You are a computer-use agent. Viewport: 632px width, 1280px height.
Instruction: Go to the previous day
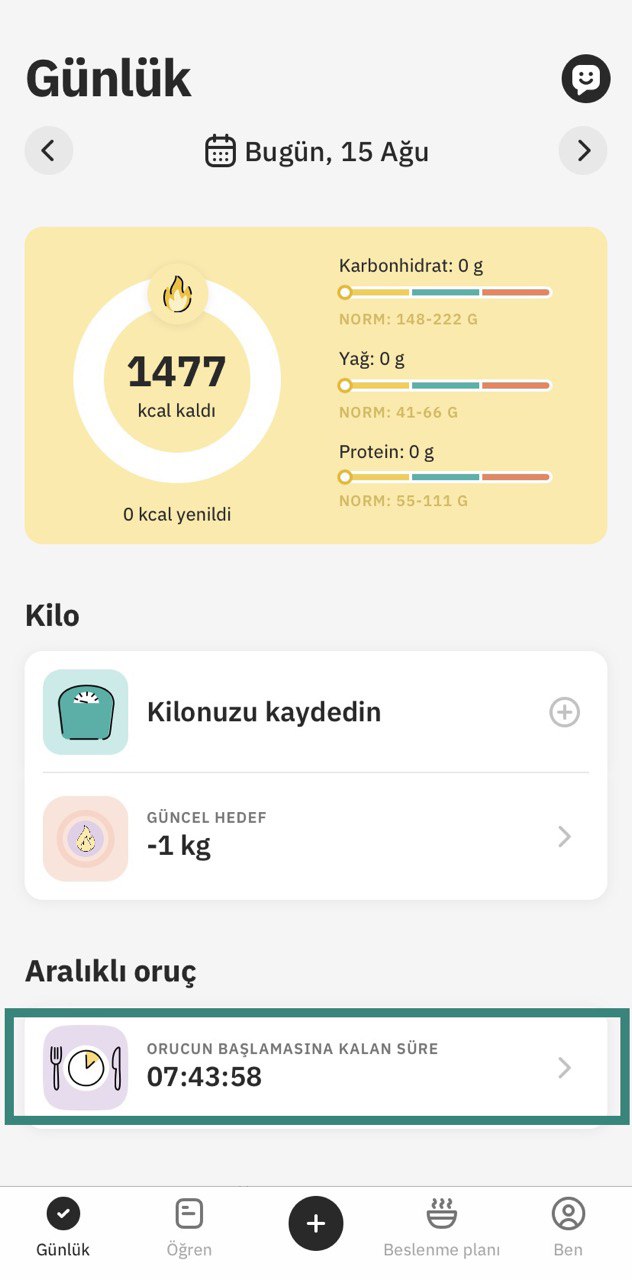[x=49, y=151]
